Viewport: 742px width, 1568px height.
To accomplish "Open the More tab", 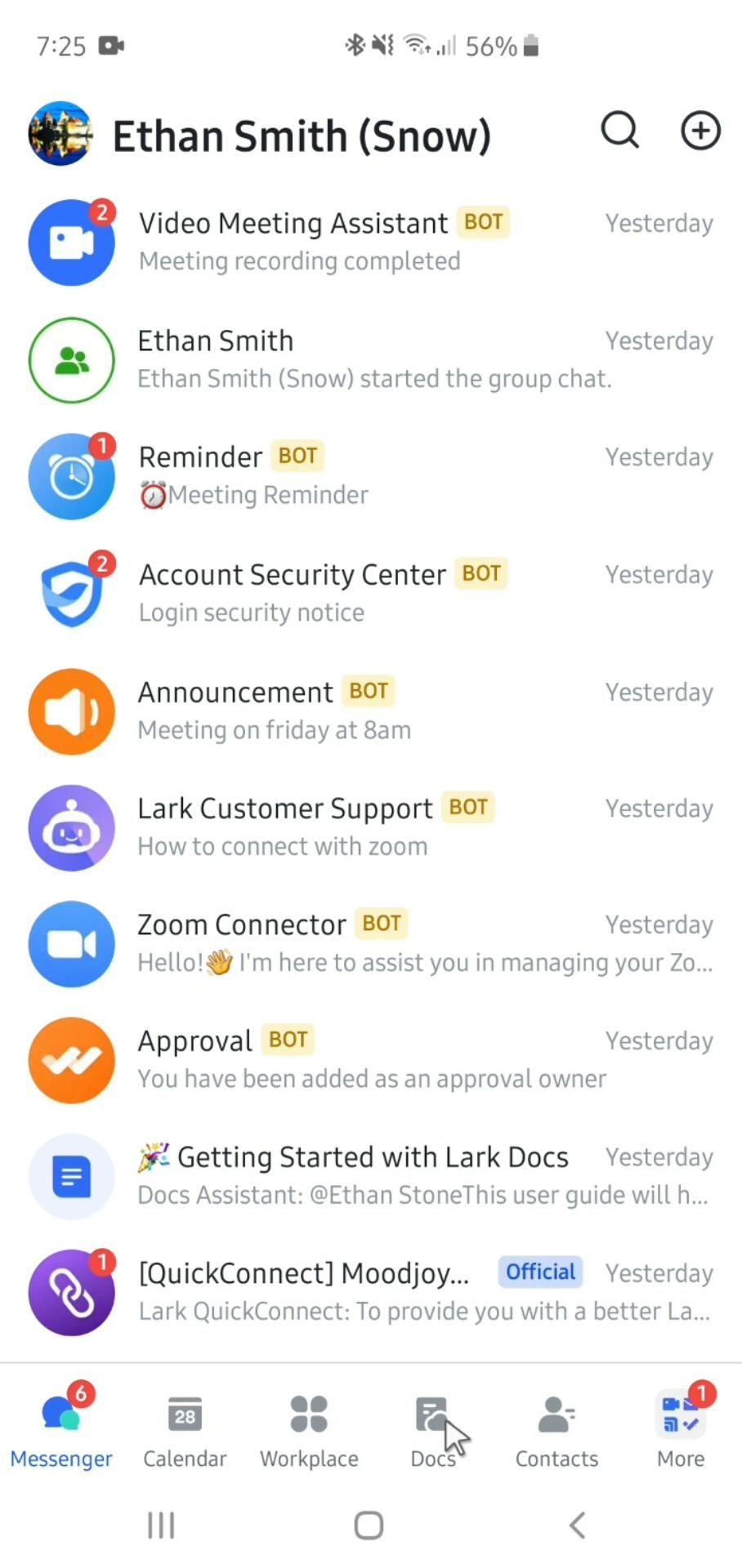I will (x=680, y=1429).
